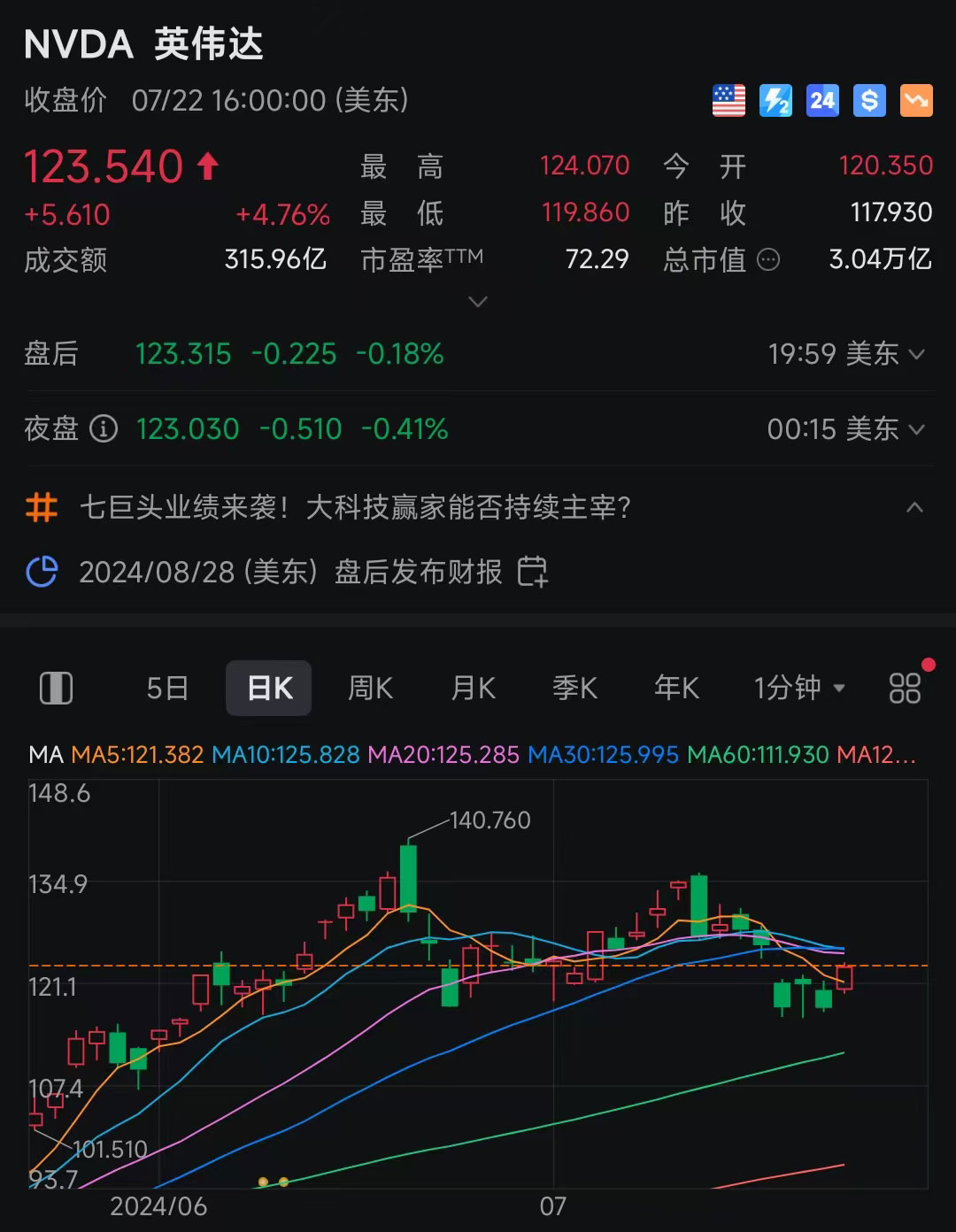Open the 七巨头业绩来袭 topic
Viewport: 956px width, 1232px height.
(354, 507)
